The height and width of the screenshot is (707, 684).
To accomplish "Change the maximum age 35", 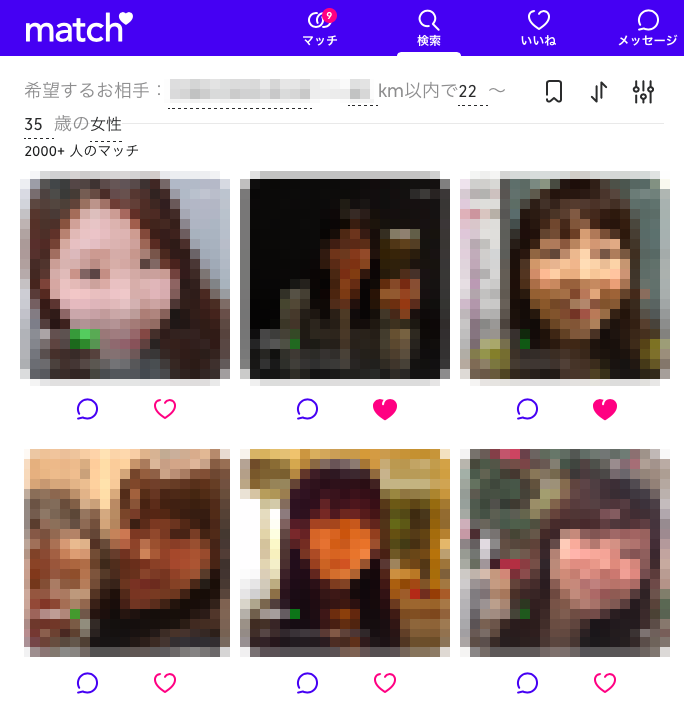I will click(x=33, y=125).
